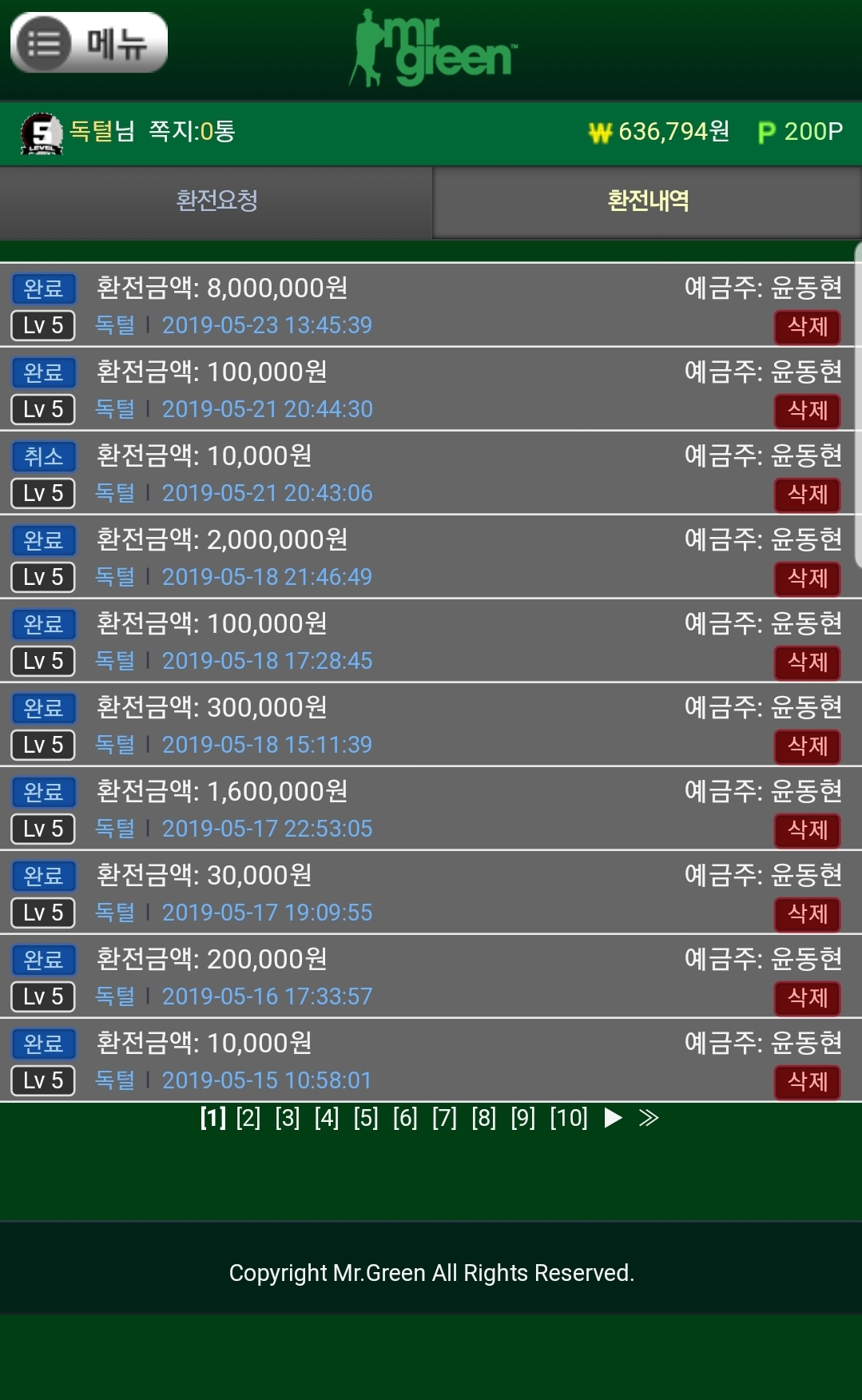Open the 메뉴 drawer button
Viewport: 862px width, 1400px height.
coord(89,43)
